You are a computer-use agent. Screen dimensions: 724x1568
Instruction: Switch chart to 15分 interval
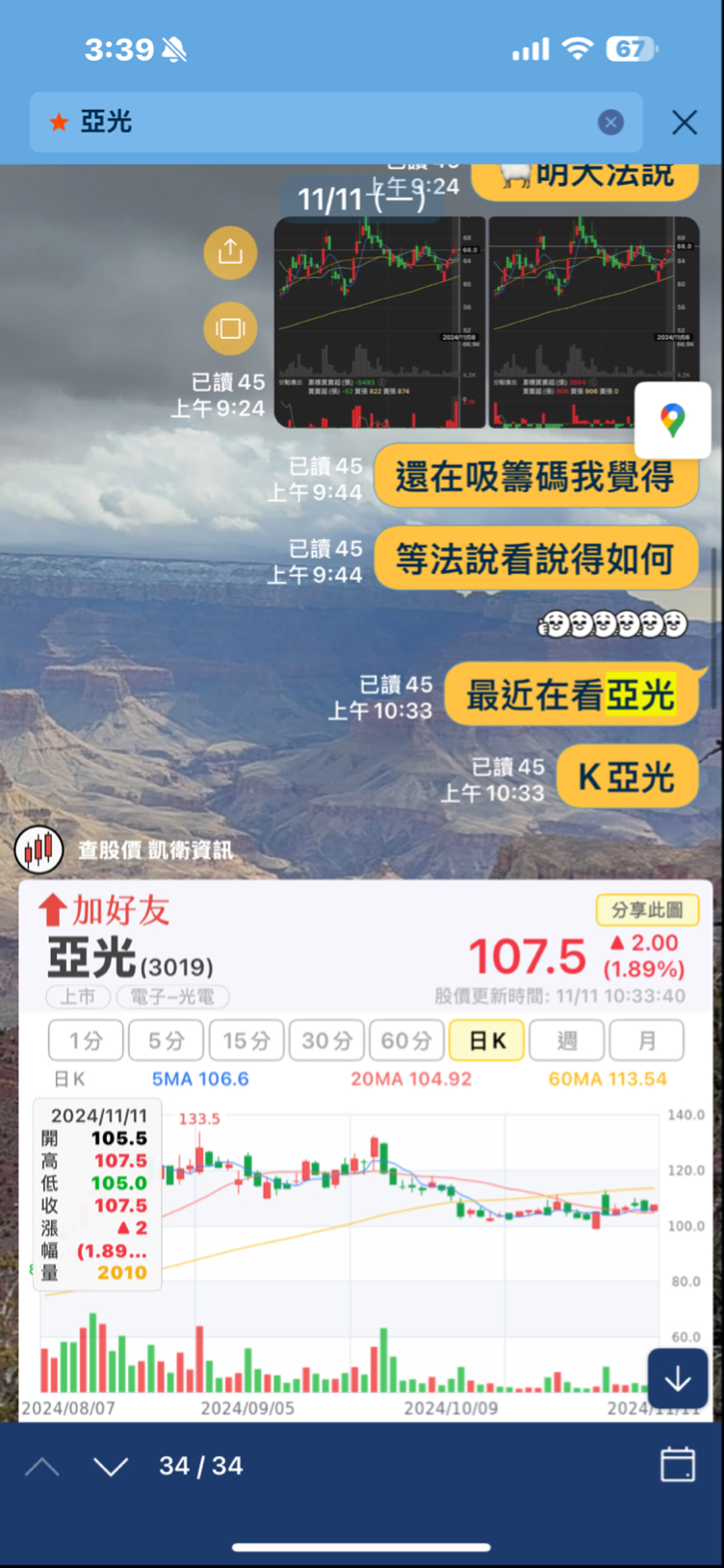246,1040
